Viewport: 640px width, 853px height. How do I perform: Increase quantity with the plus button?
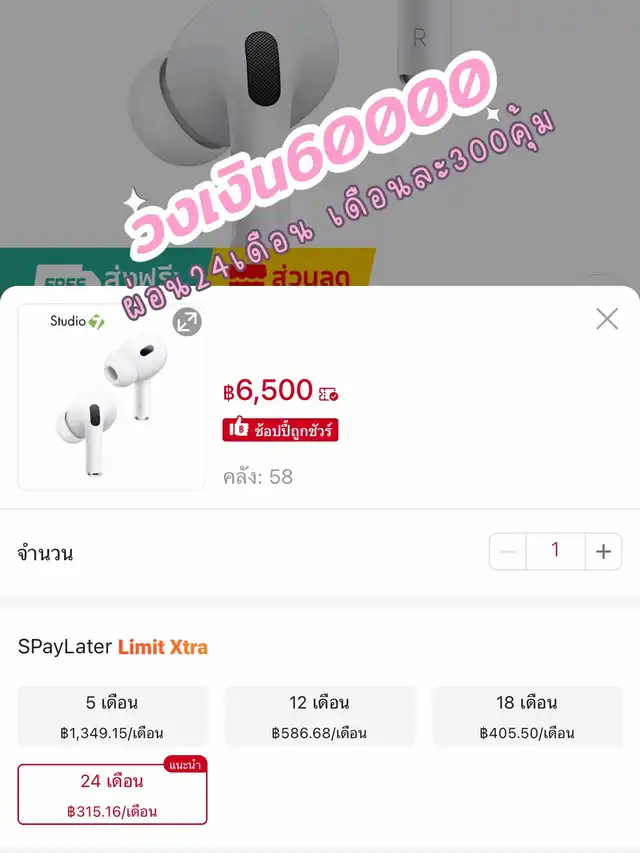pyautogui.click(x=603, y=552)
